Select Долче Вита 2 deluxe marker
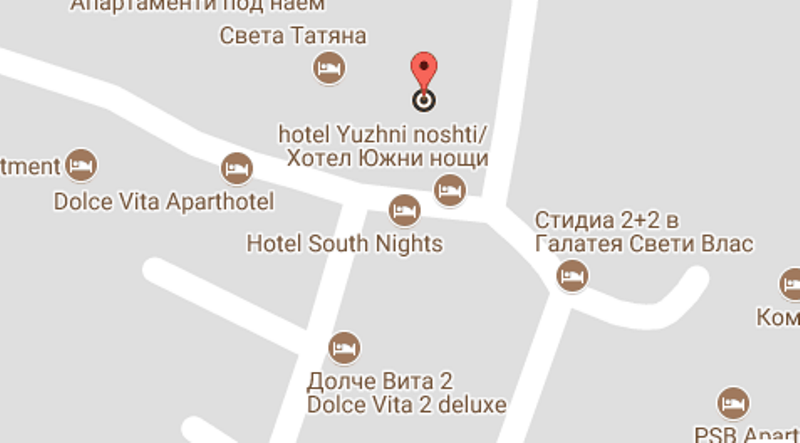The height and width of the screenshot is (443, 800). pyautogui.click(x=345, y=348)
